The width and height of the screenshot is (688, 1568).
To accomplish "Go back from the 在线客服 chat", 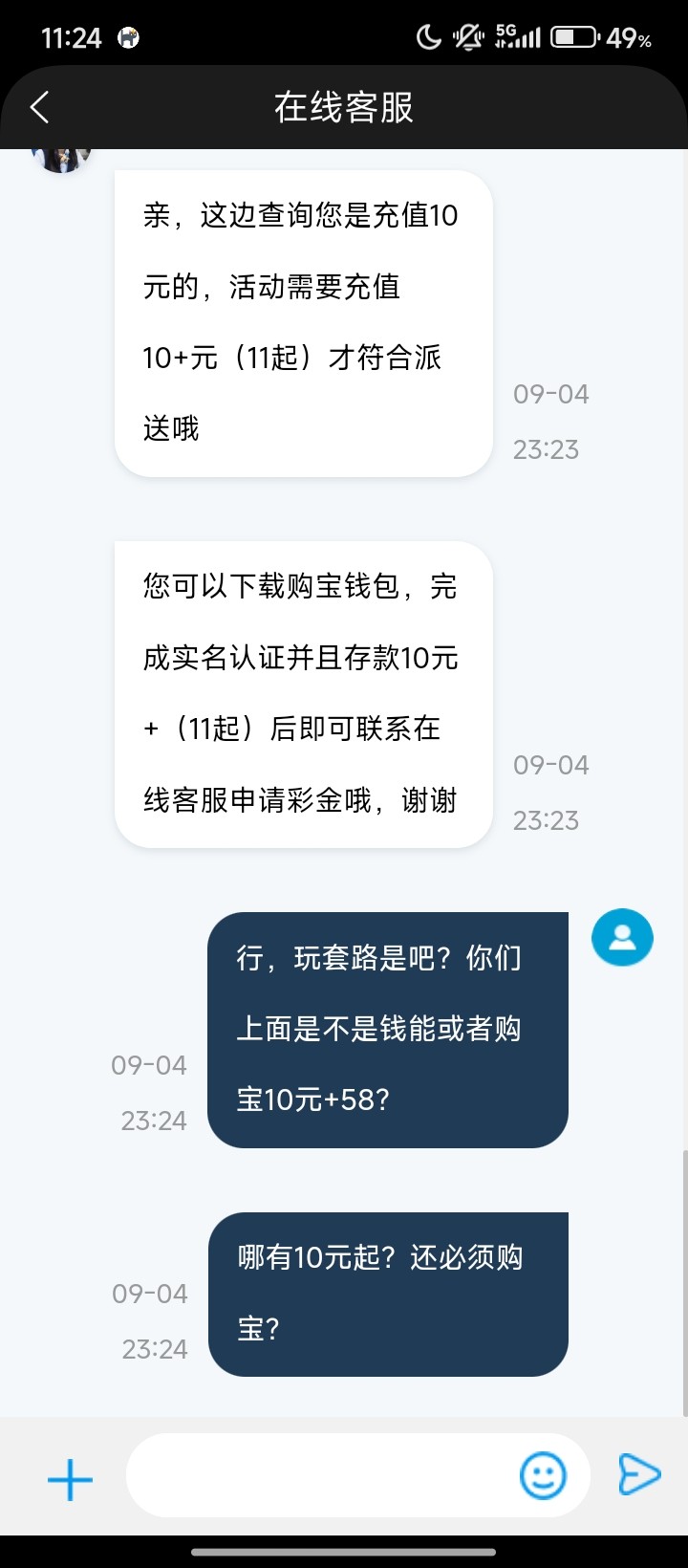I will [x=39, y=107].
